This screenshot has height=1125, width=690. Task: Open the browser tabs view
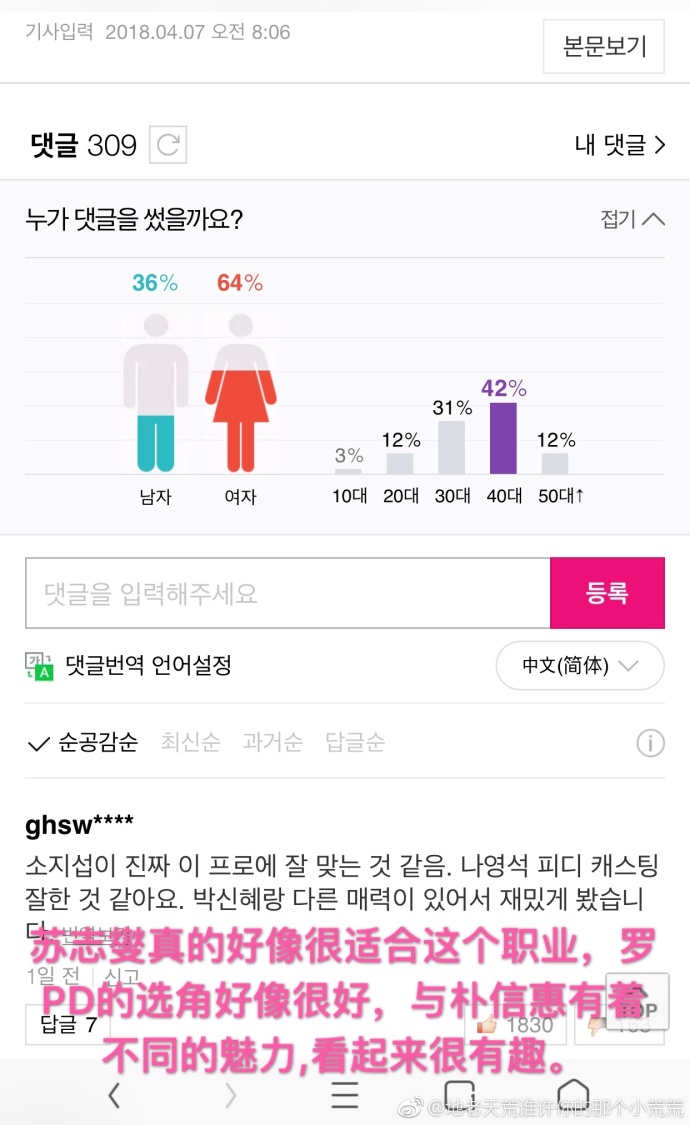tap(459, 1095)
